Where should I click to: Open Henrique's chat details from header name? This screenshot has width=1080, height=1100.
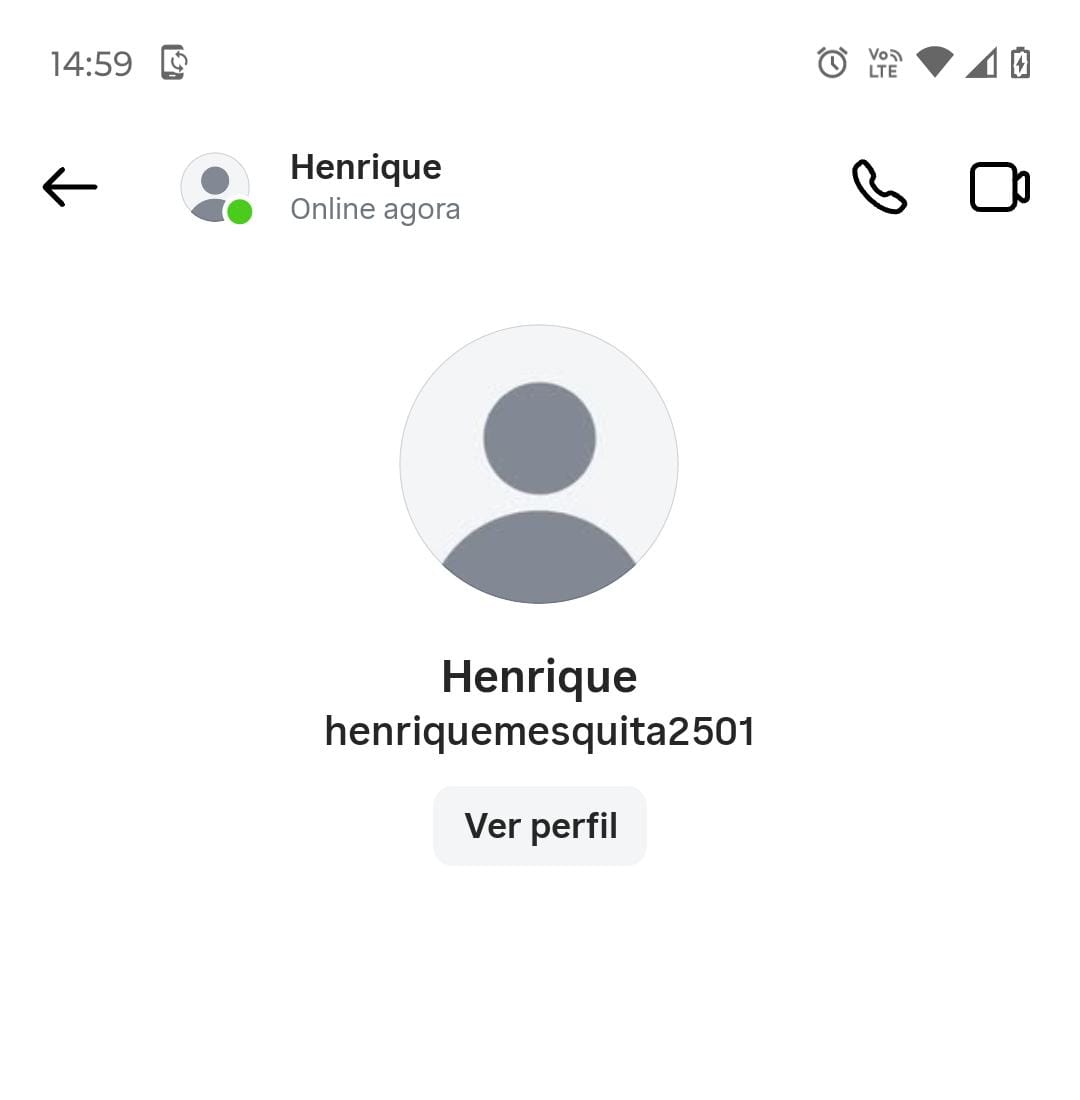[x=366, y=168]
